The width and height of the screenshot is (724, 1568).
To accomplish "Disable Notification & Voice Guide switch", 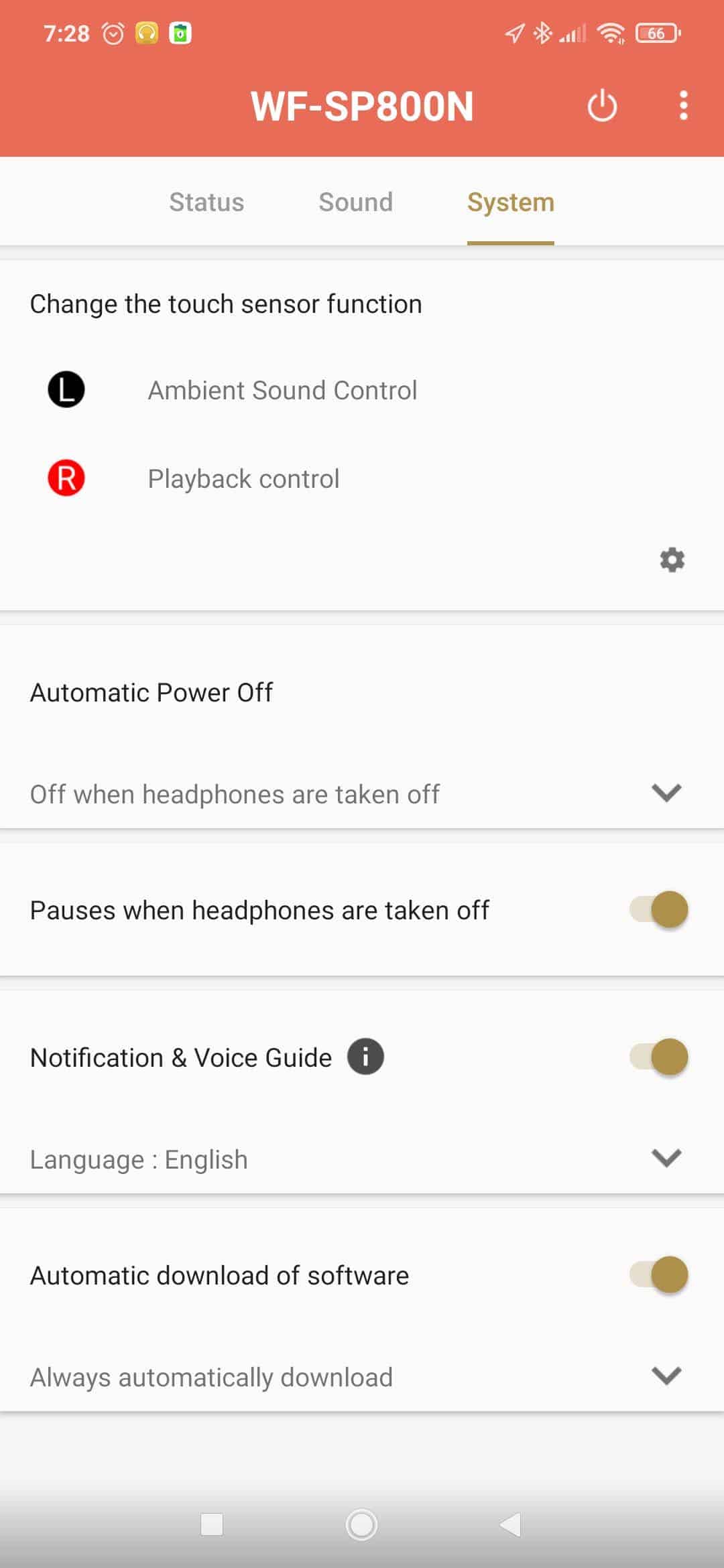I will click(659, 1057).
